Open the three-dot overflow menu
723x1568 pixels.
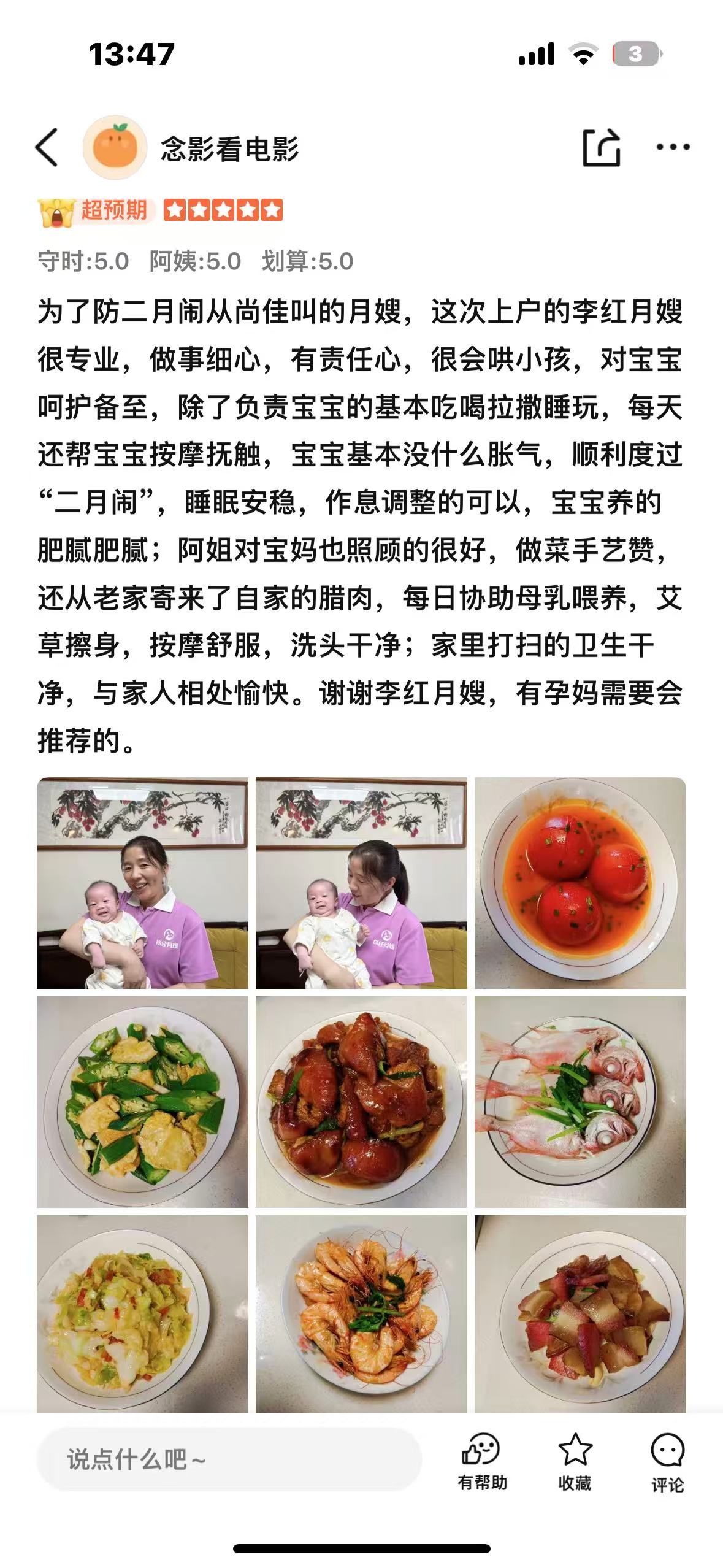pos(673,147)
